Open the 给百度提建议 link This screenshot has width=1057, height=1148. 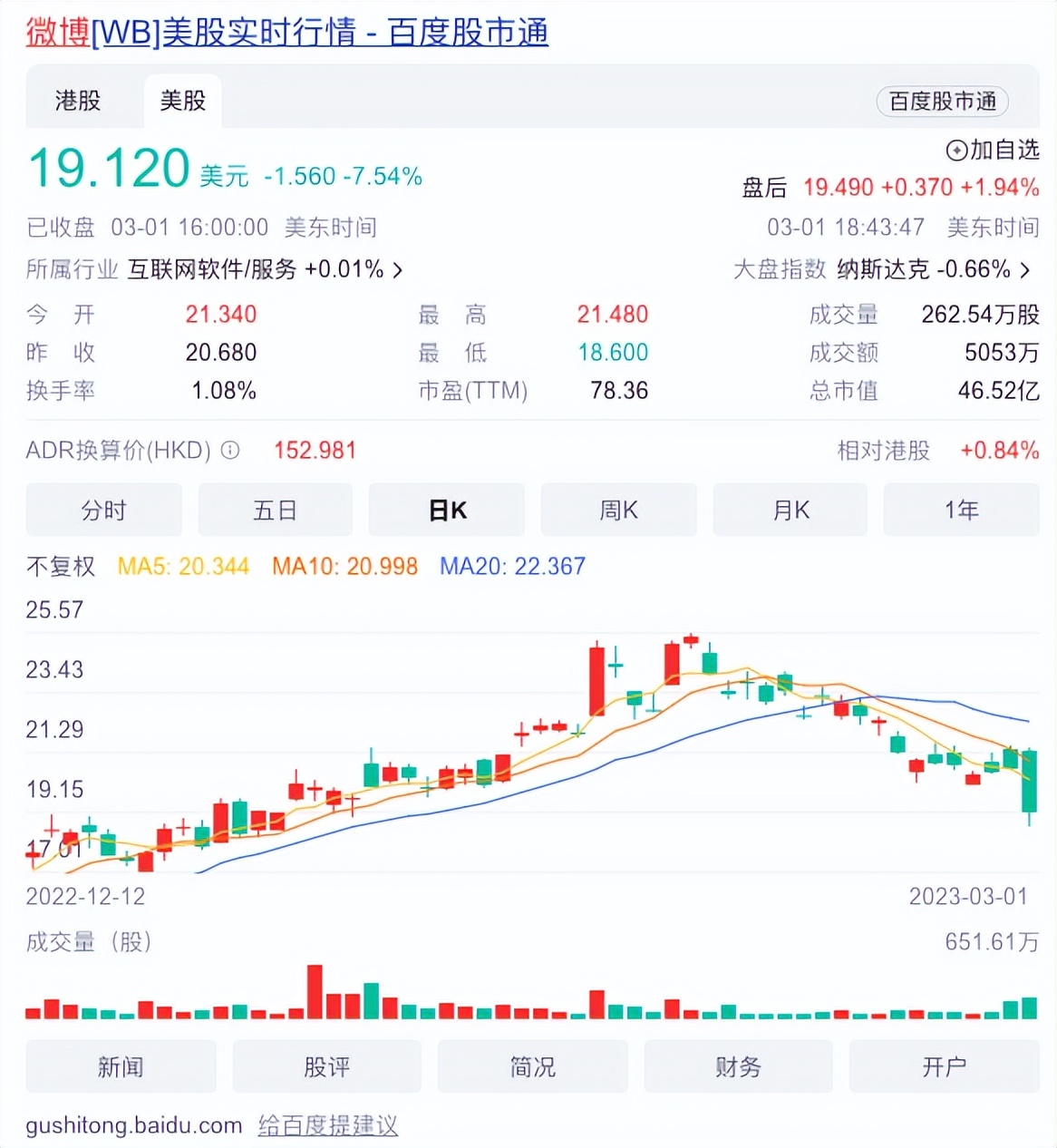pyautogui.click(x=328, y=1125)
